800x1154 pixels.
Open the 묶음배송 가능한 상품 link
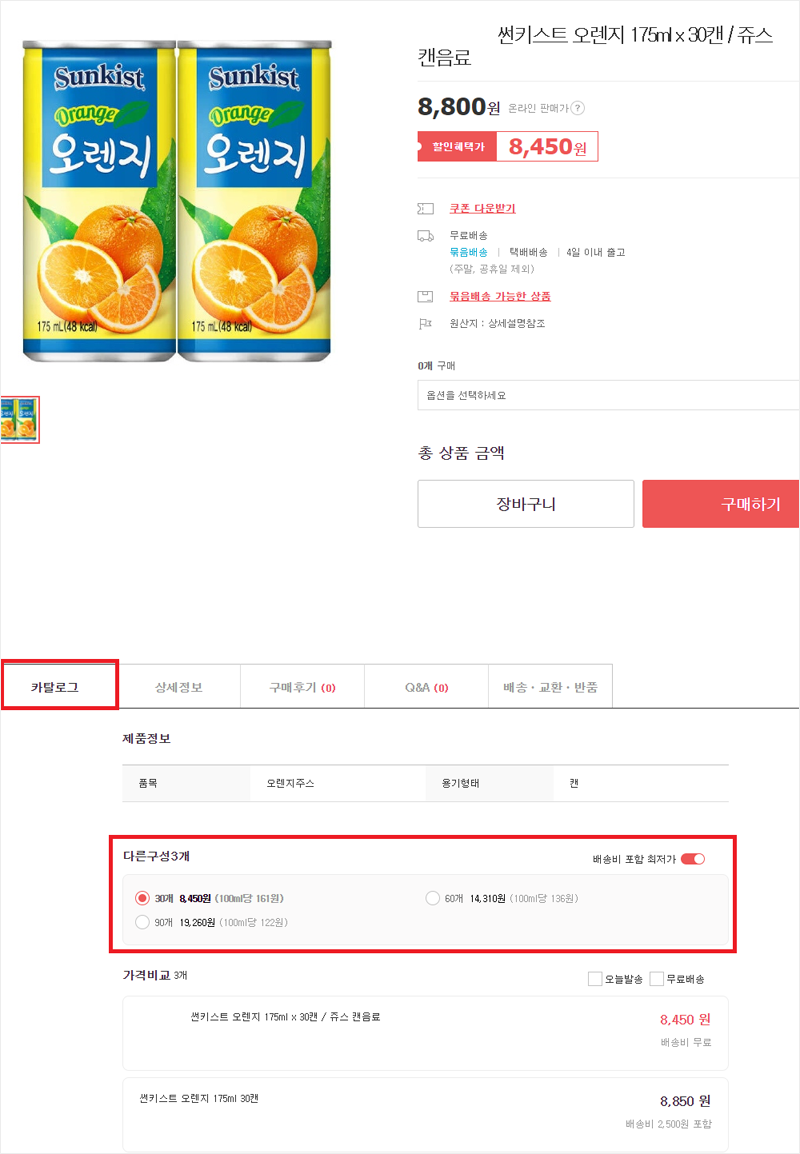tap(500, 296)
